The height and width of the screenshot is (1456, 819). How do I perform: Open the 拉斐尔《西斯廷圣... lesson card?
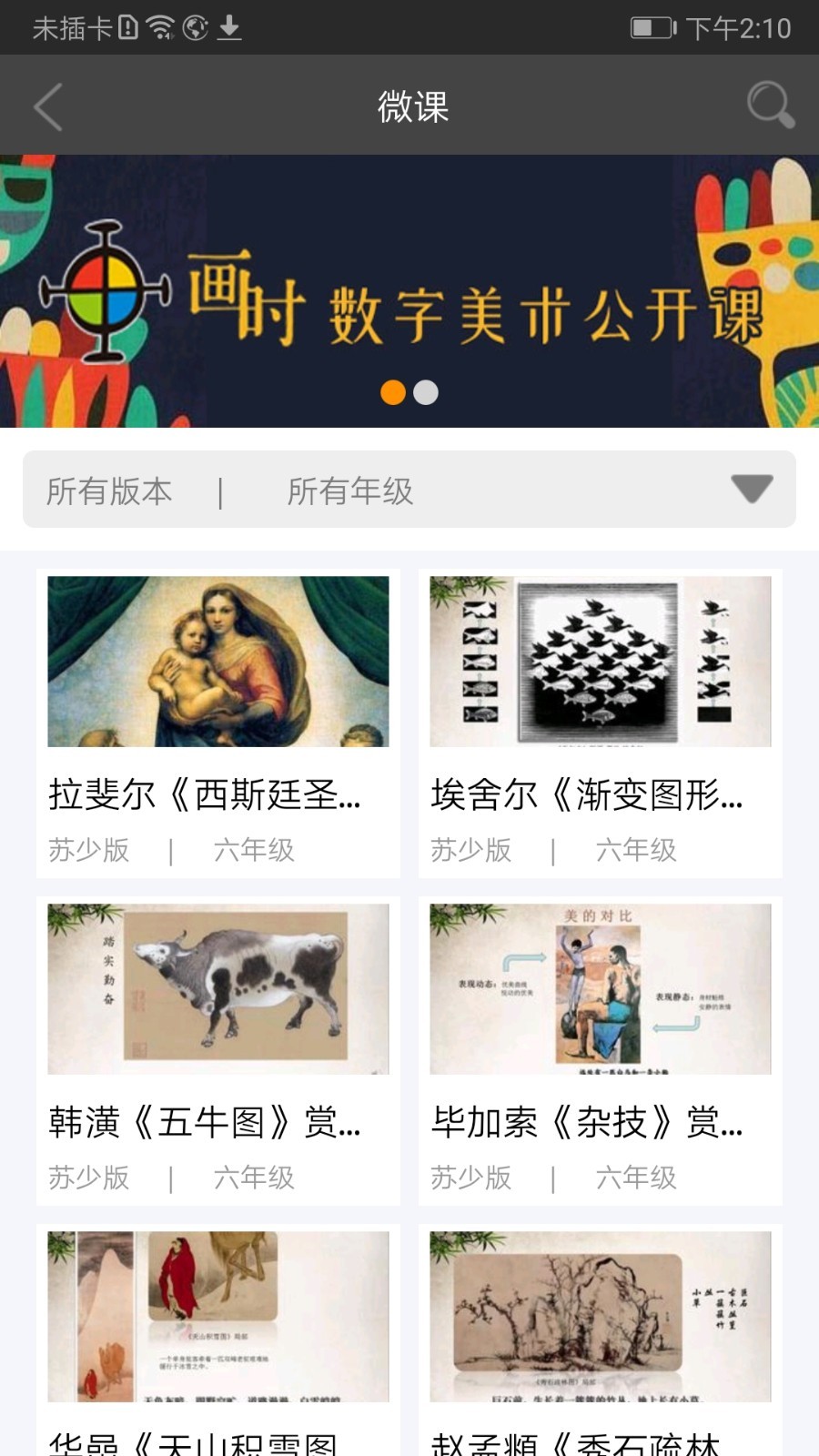pos(218,723)
